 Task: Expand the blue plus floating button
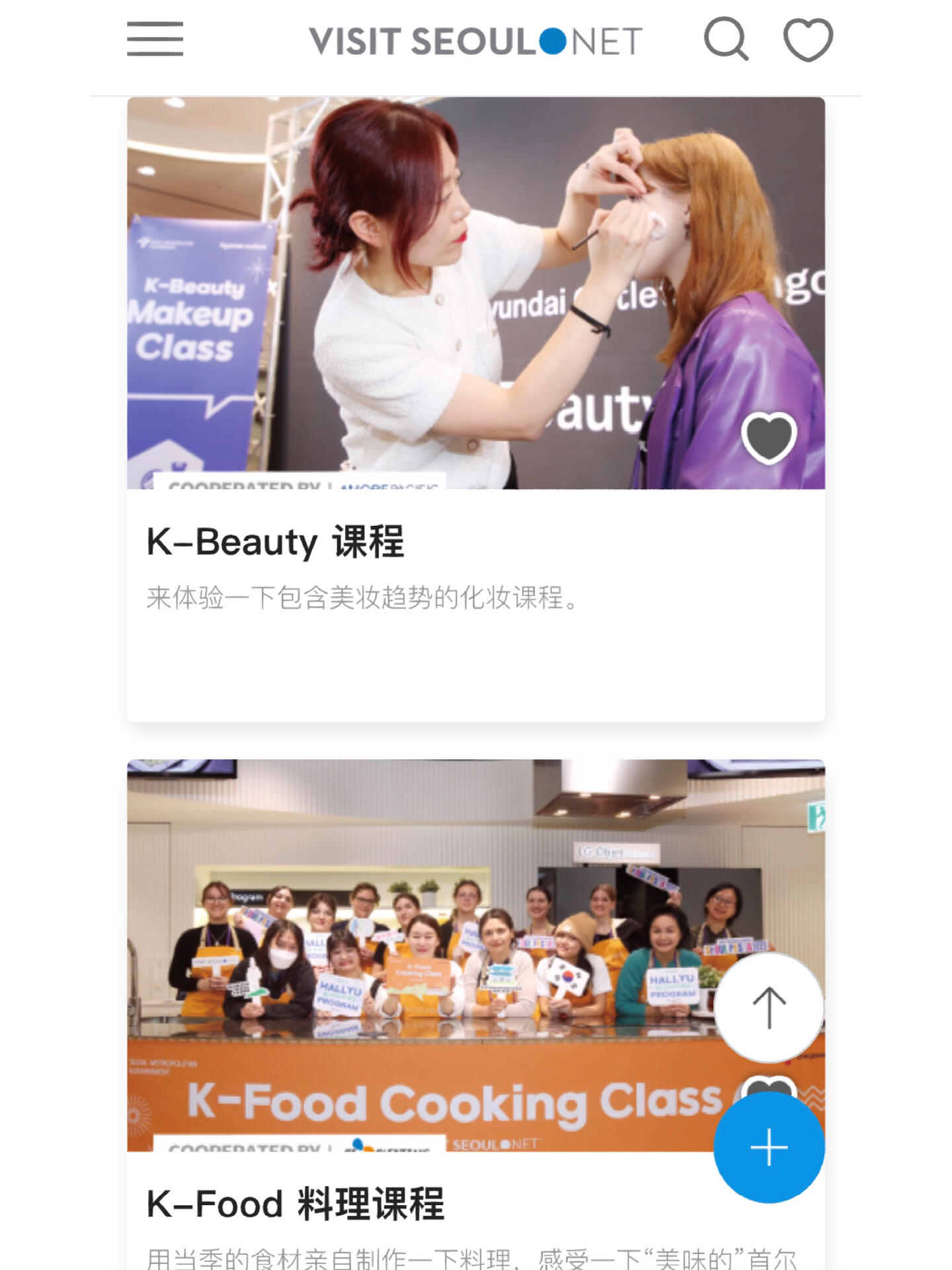click(768, 1148)
